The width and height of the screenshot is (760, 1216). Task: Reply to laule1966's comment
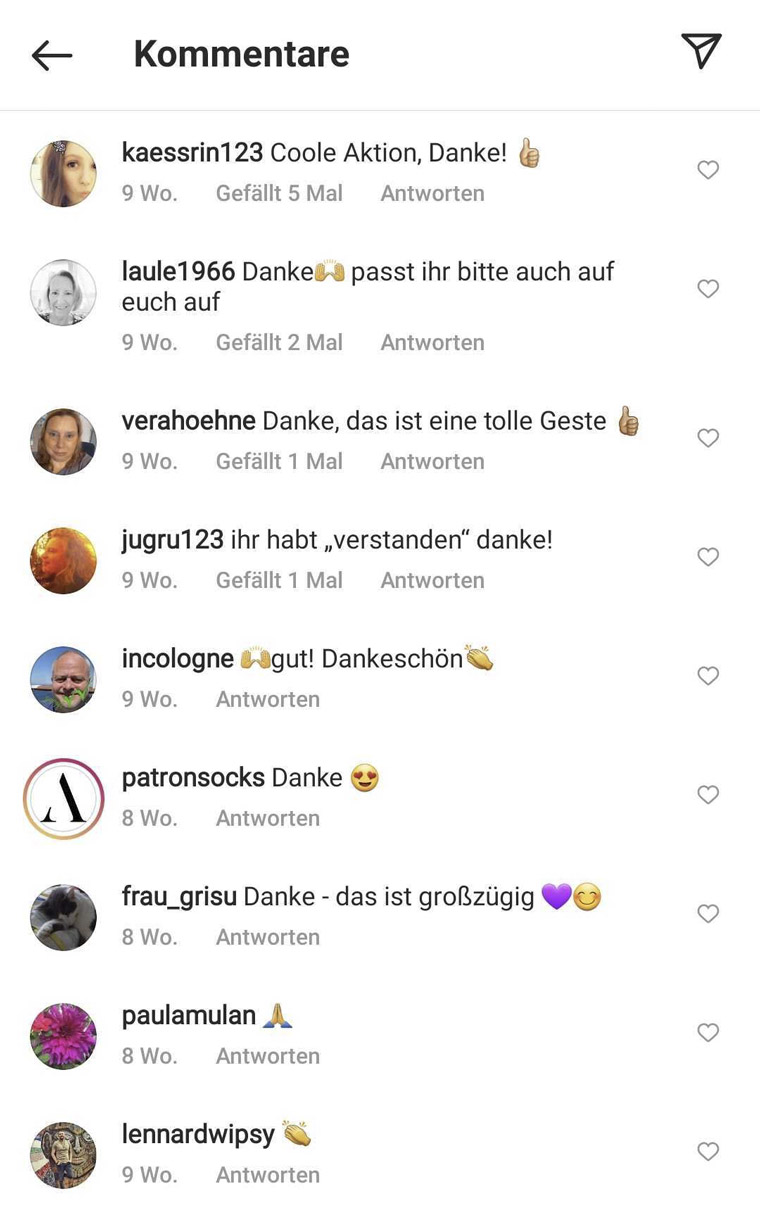pos(432,342)
